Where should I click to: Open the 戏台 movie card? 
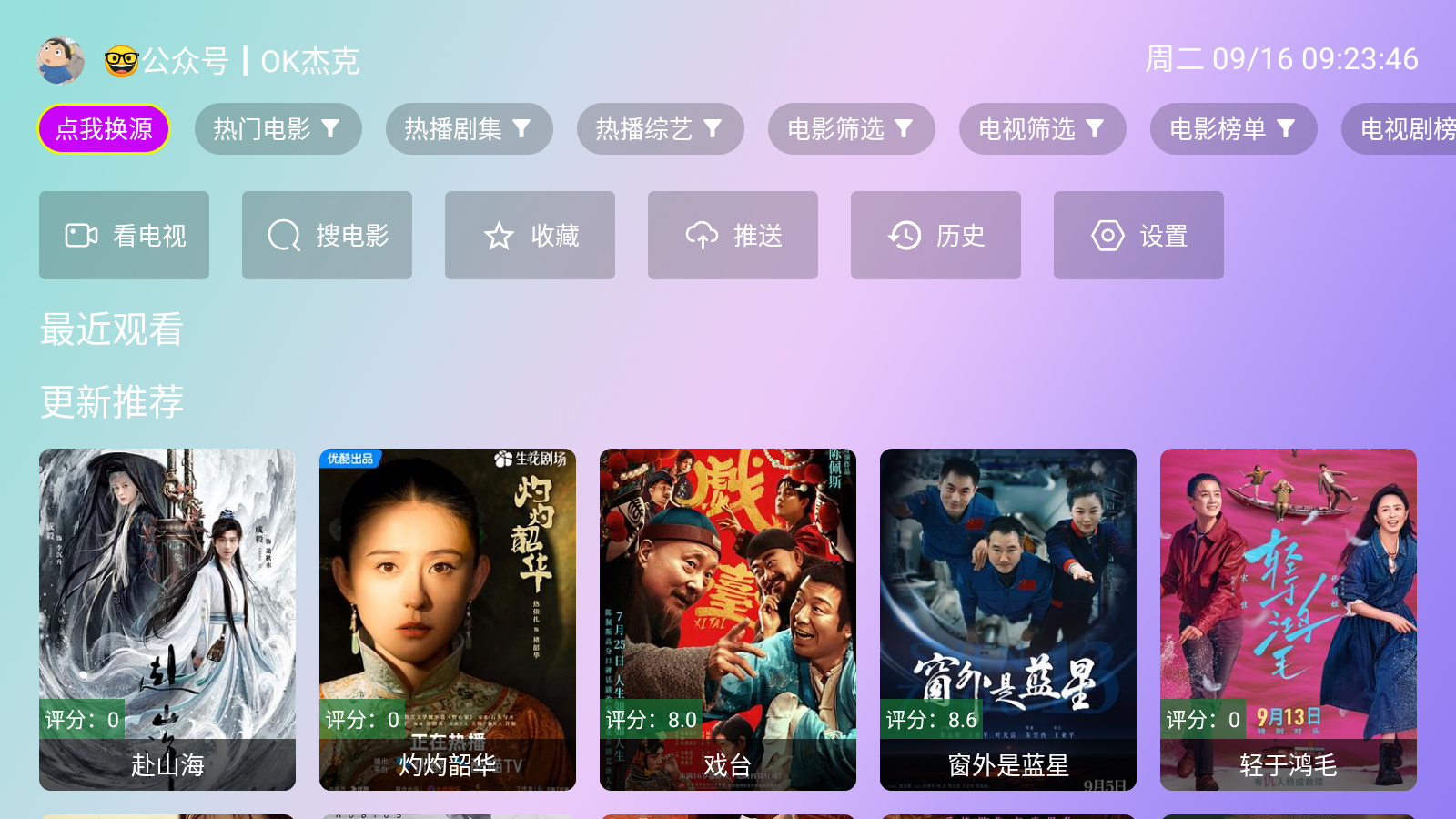coord(728,619)
